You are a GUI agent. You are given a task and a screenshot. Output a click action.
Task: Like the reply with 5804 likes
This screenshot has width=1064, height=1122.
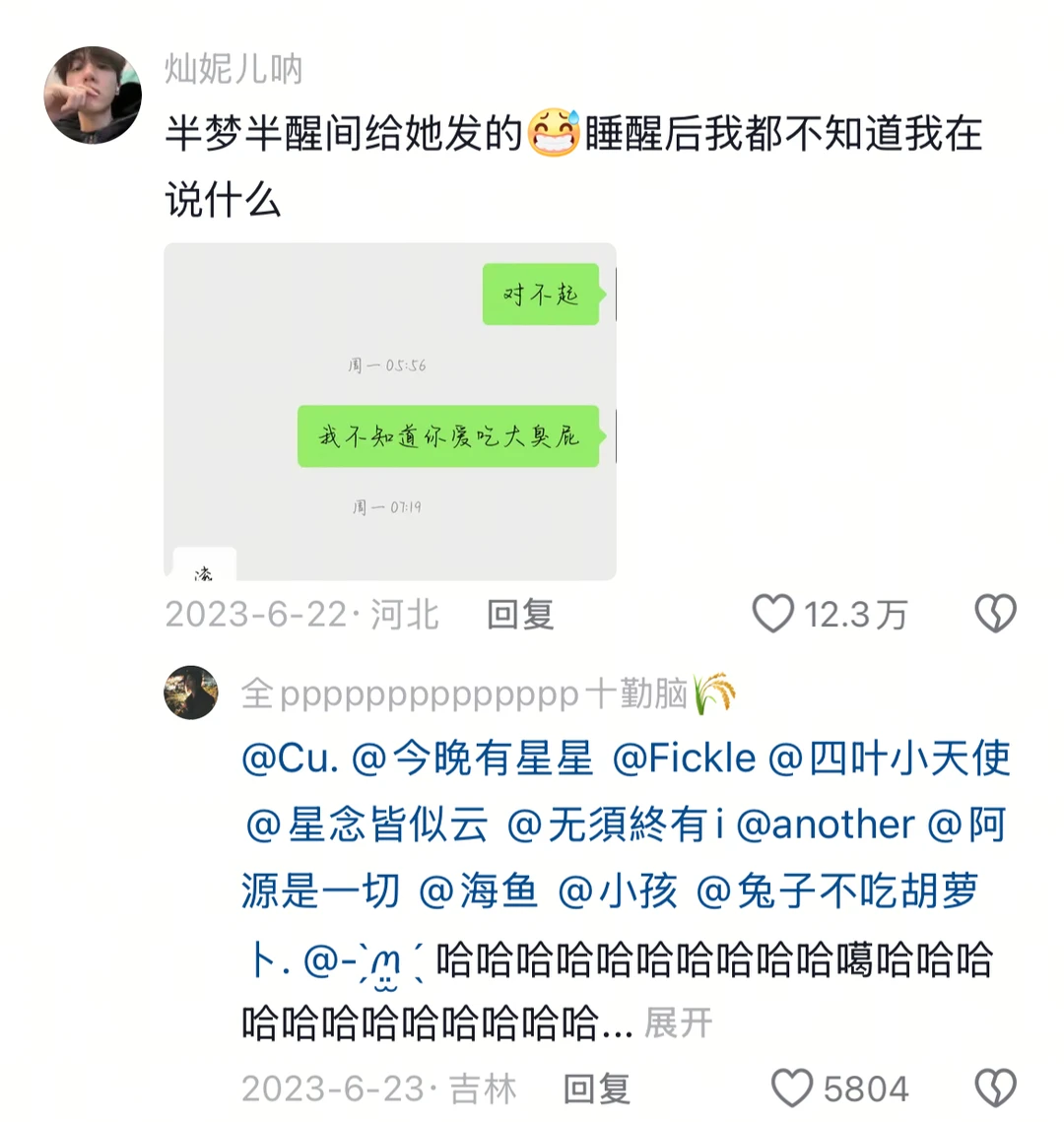tap(792, 1089)
